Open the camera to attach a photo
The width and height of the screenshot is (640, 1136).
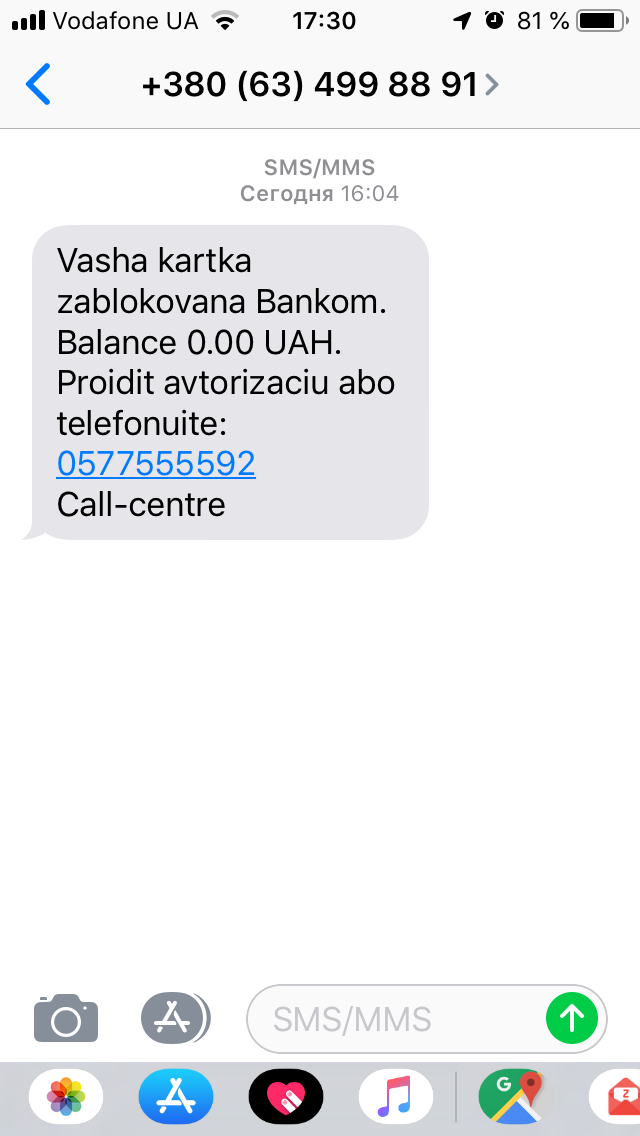point(66,1019)
